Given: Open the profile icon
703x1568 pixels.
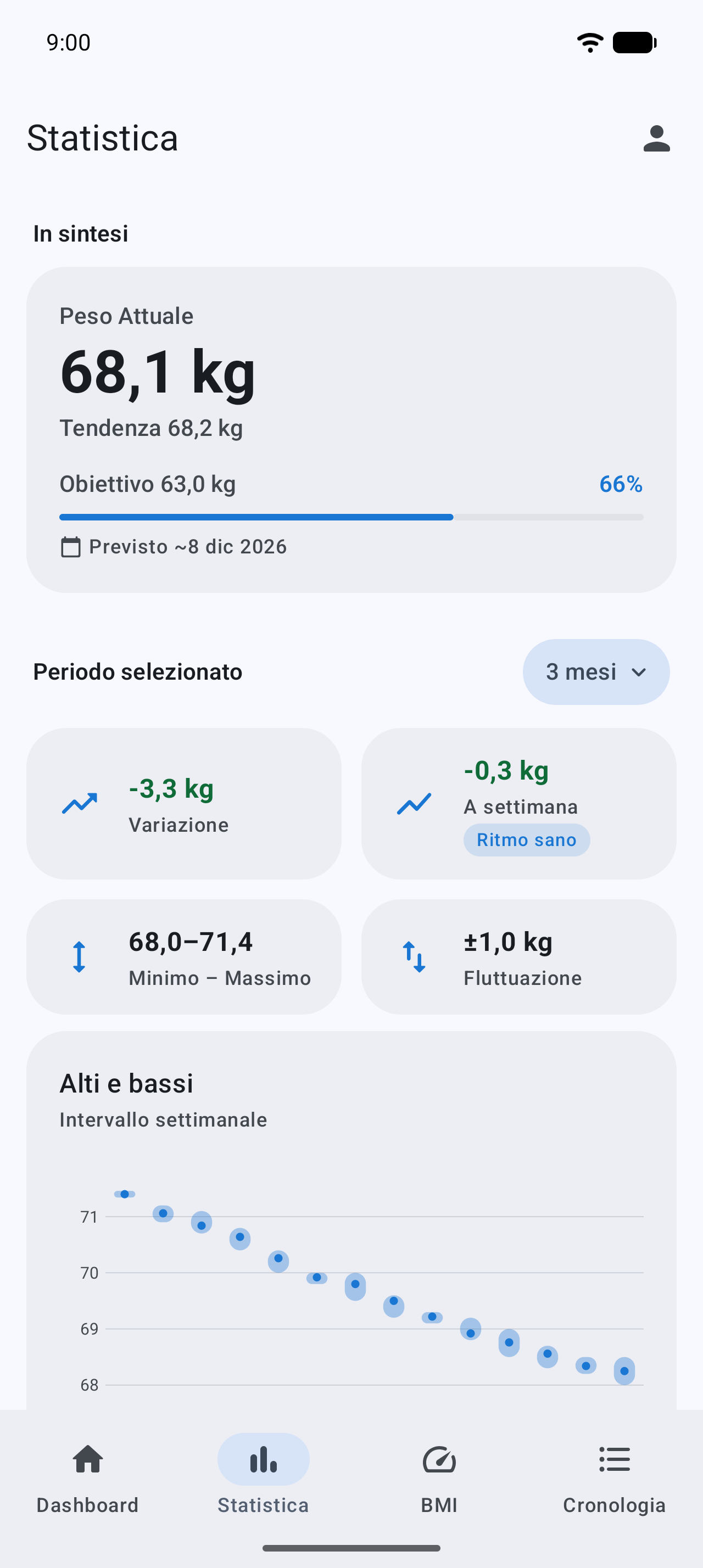Looking at the screenshot, I should 656,138.
